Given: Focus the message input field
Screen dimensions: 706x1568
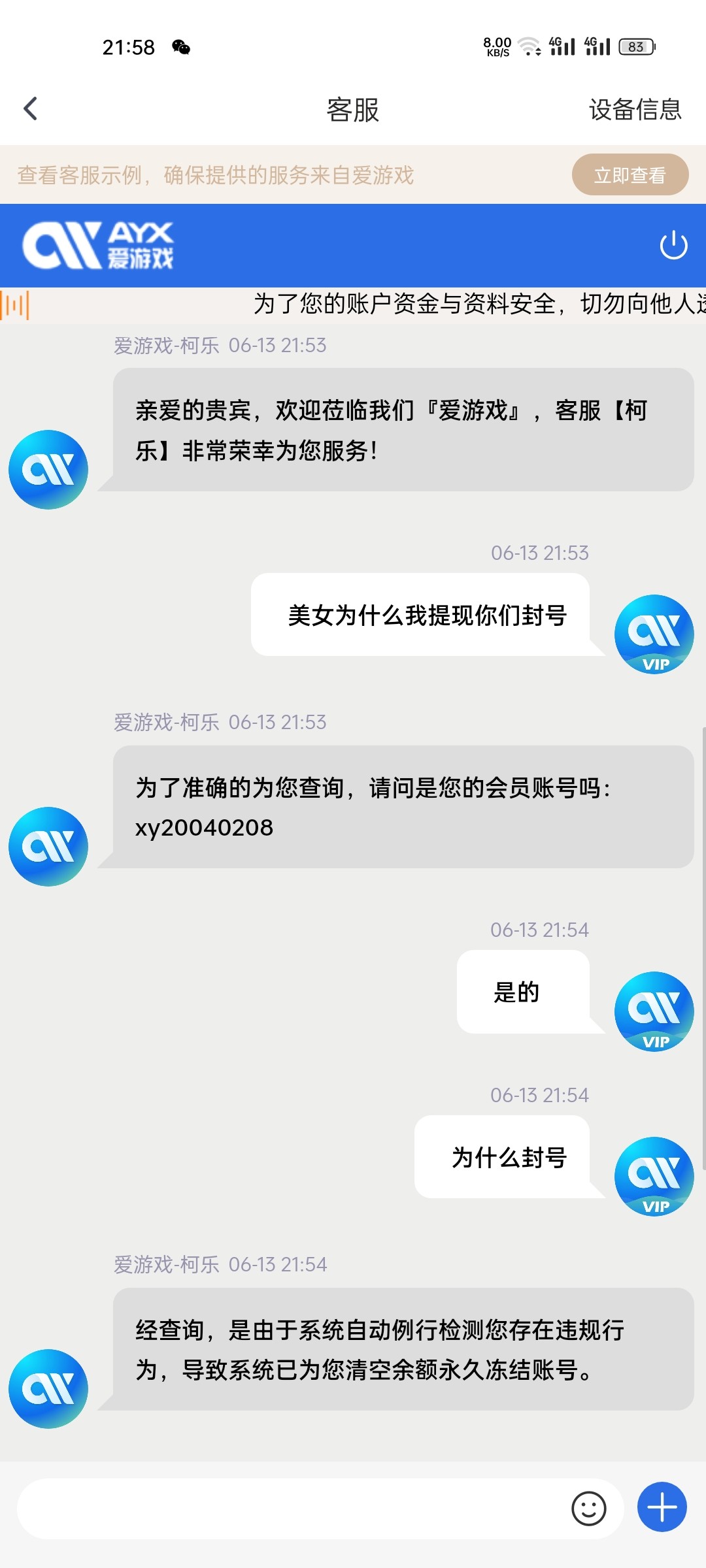Looking at the screenshot, I should pyautogui.click(x=288, y=1509).
